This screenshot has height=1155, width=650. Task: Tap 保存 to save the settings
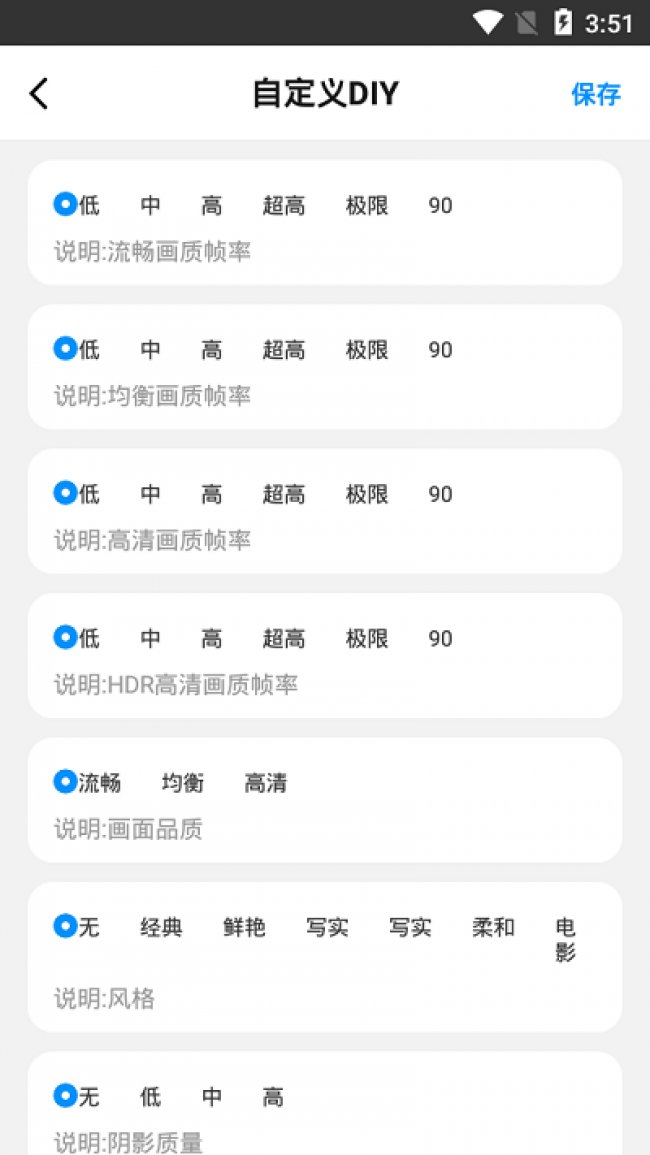(595, 94)
